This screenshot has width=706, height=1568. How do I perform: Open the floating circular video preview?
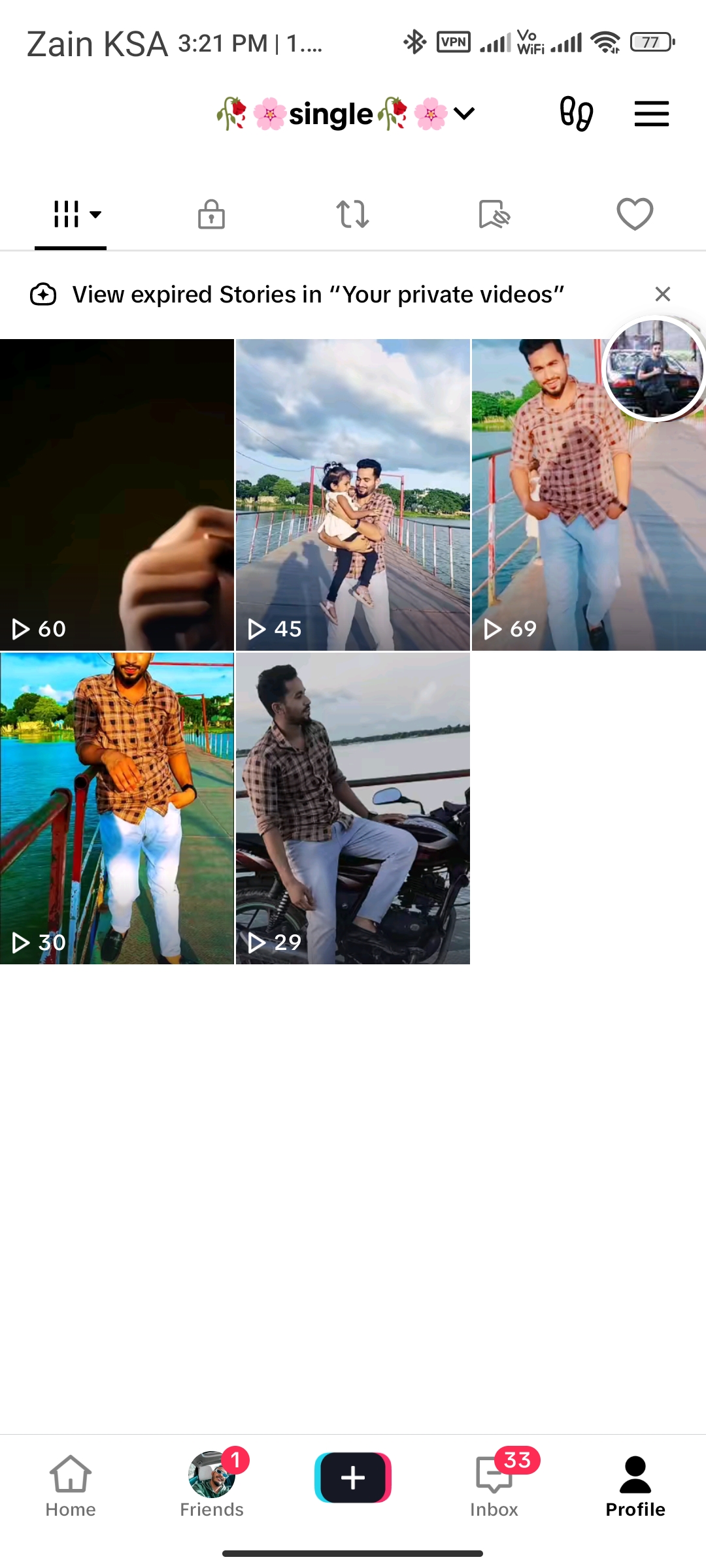pyautogui.click(x=654, y=369)
